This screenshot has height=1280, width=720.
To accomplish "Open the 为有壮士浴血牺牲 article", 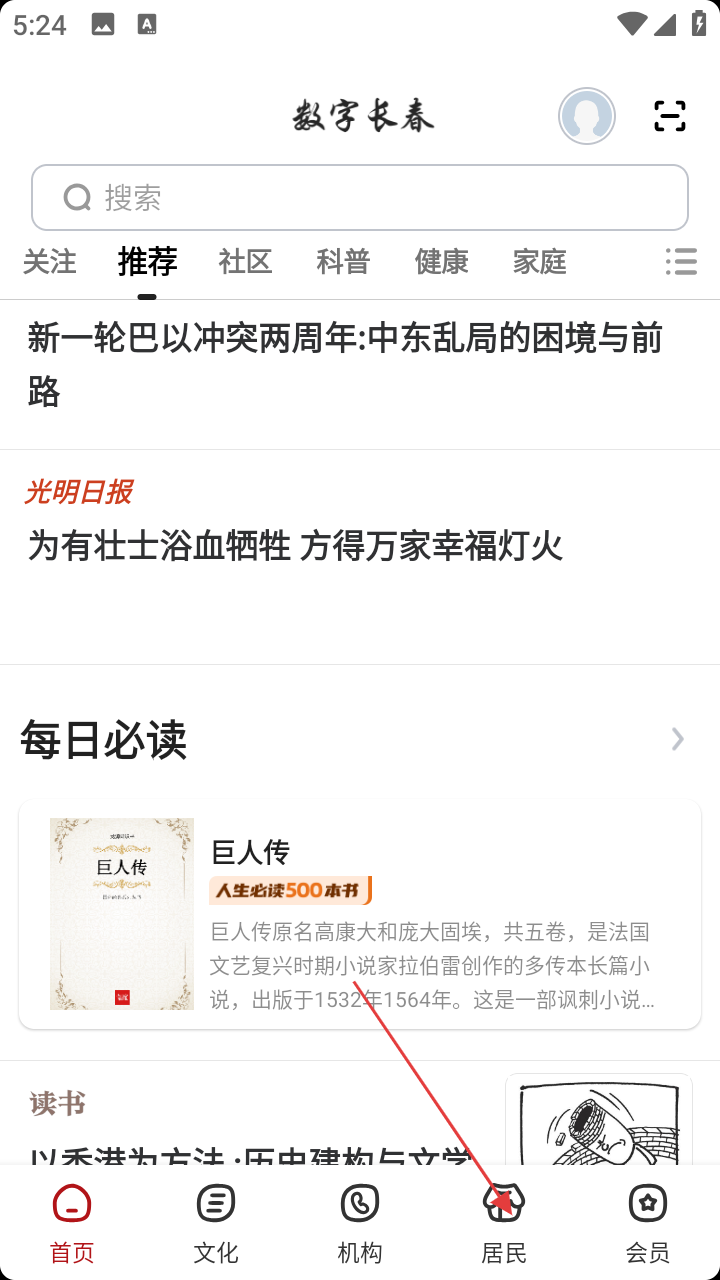I will [x=295, y=546].
